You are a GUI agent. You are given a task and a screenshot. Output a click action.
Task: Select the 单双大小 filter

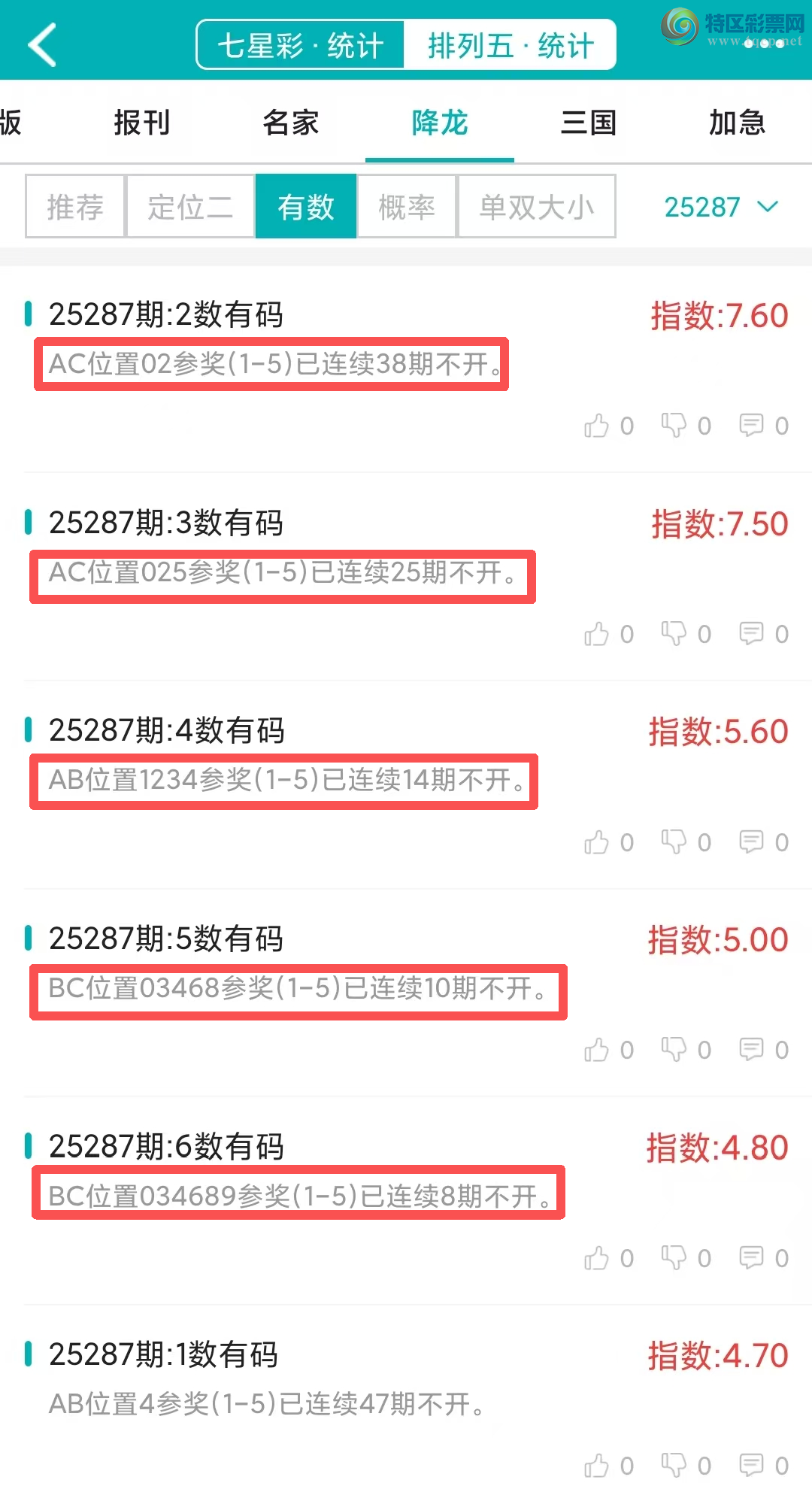coord(537,207)
